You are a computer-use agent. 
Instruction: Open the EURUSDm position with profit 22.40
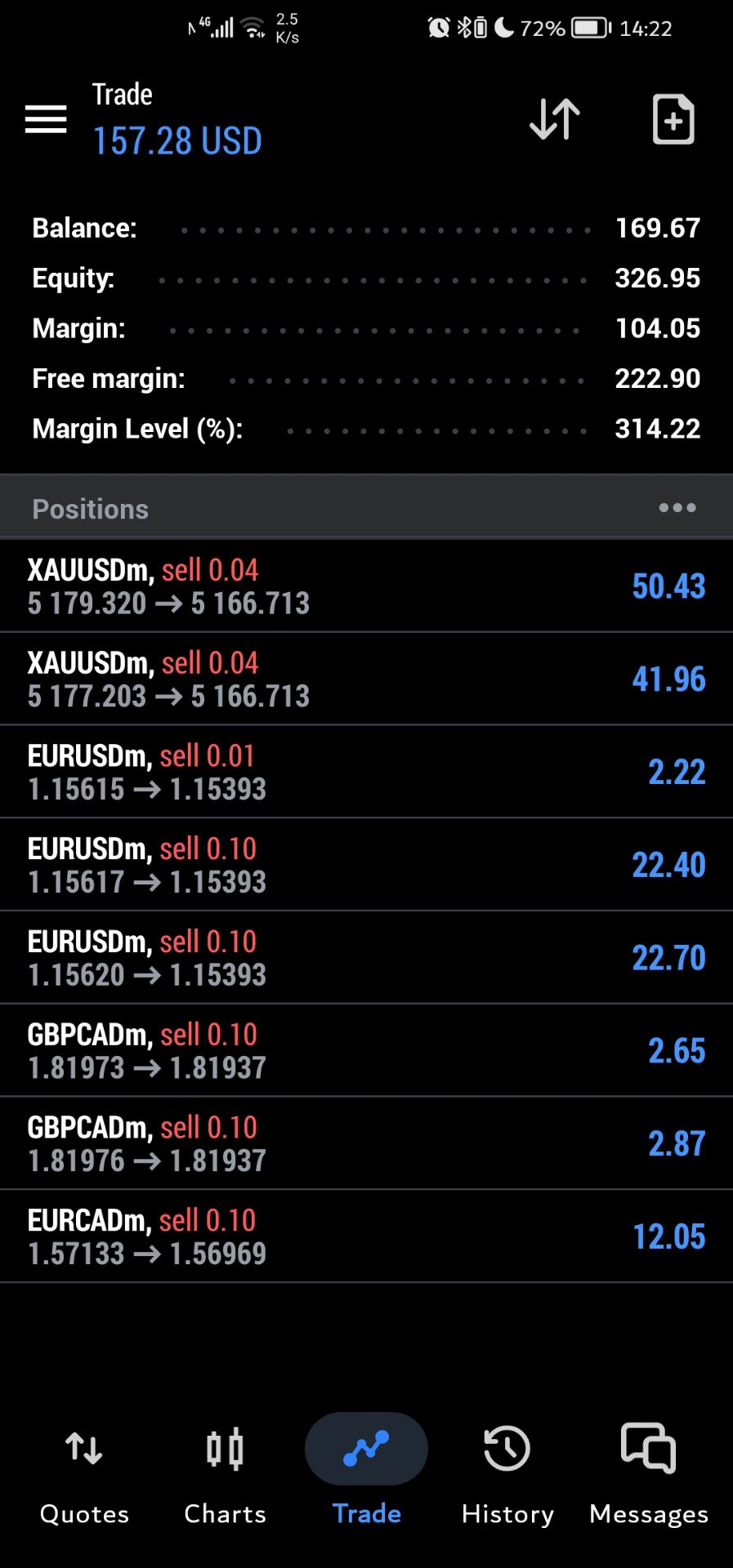(x=366, y=866)
